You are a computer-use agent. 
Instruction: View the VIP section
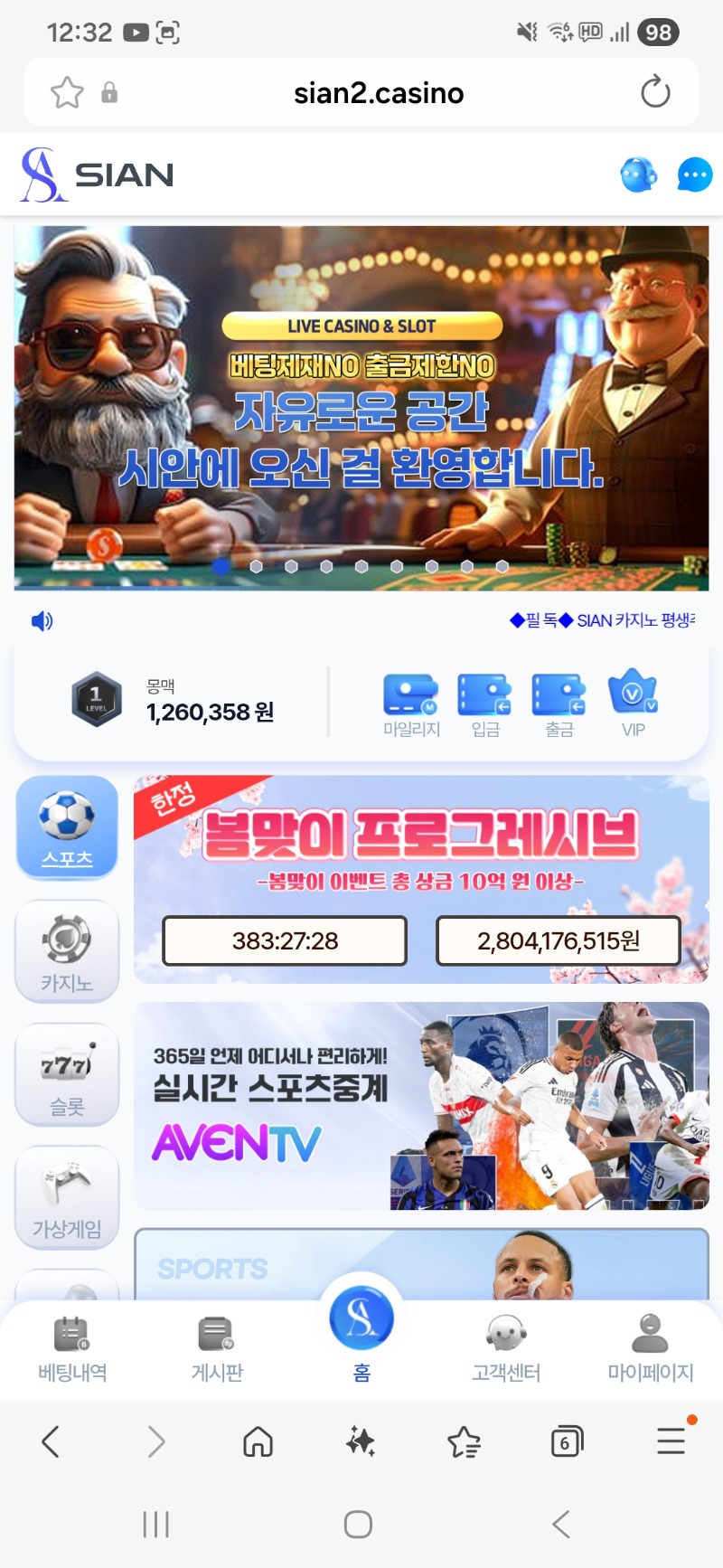click(x=634, y=705)
